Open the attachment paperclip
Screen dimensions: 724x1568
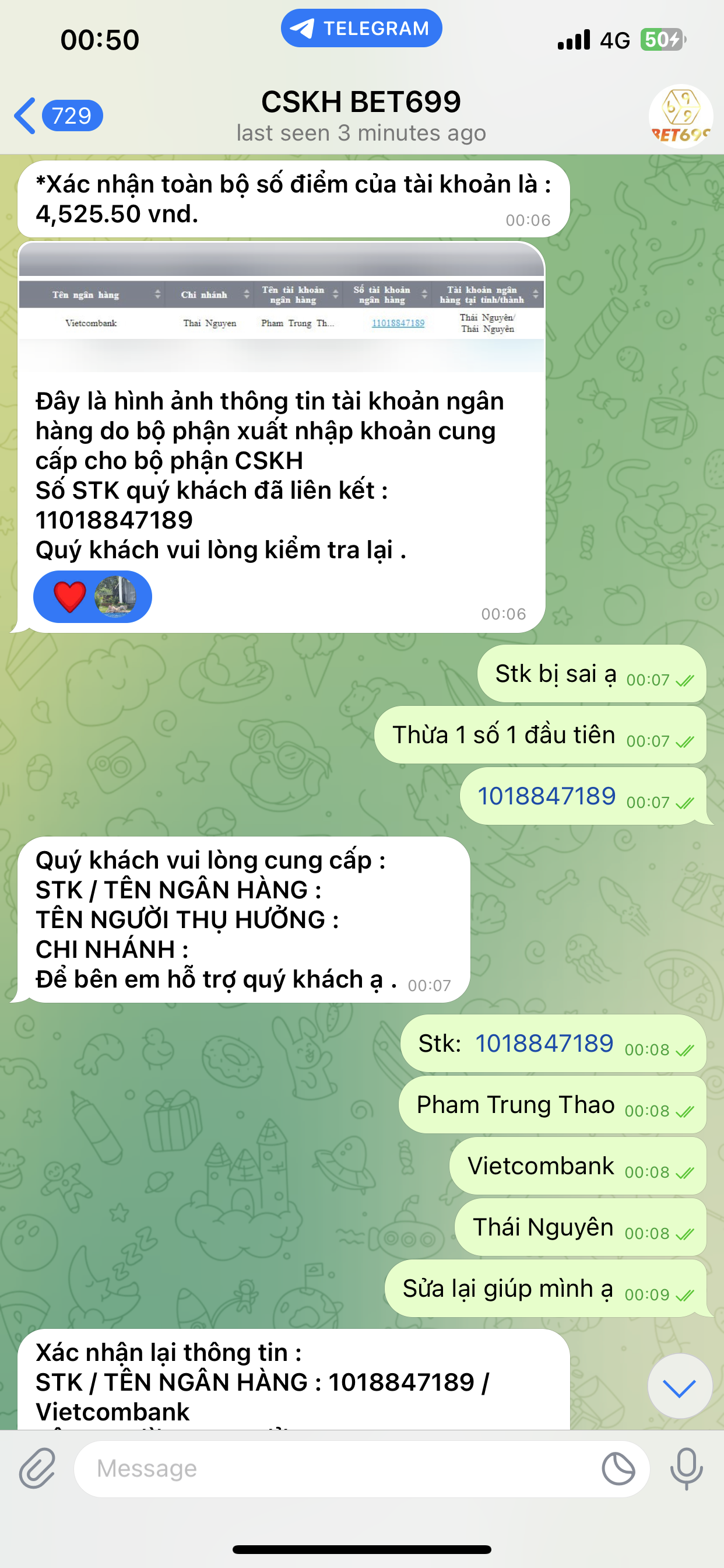point(38,1468)
